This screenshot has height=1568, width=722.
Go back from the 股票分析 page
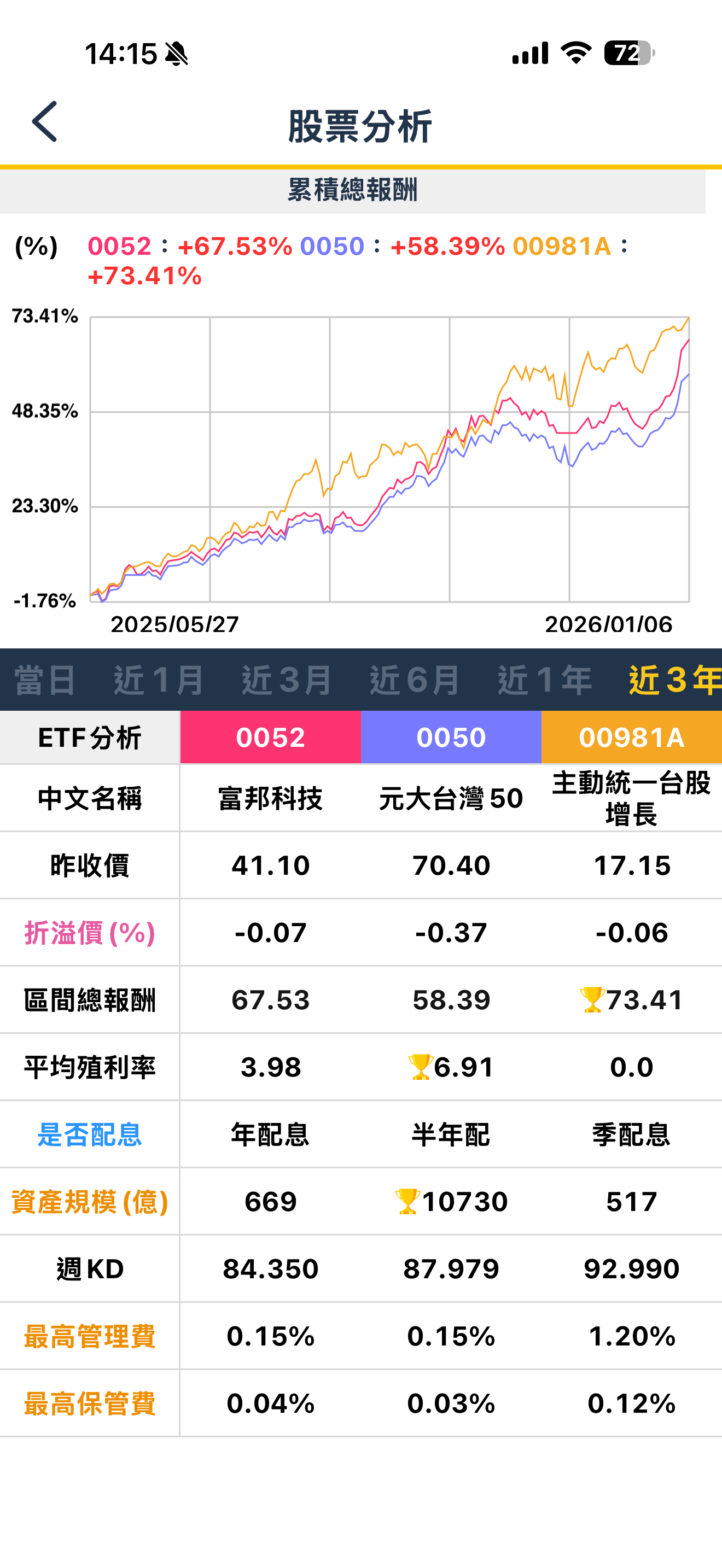tap(45, 122)
